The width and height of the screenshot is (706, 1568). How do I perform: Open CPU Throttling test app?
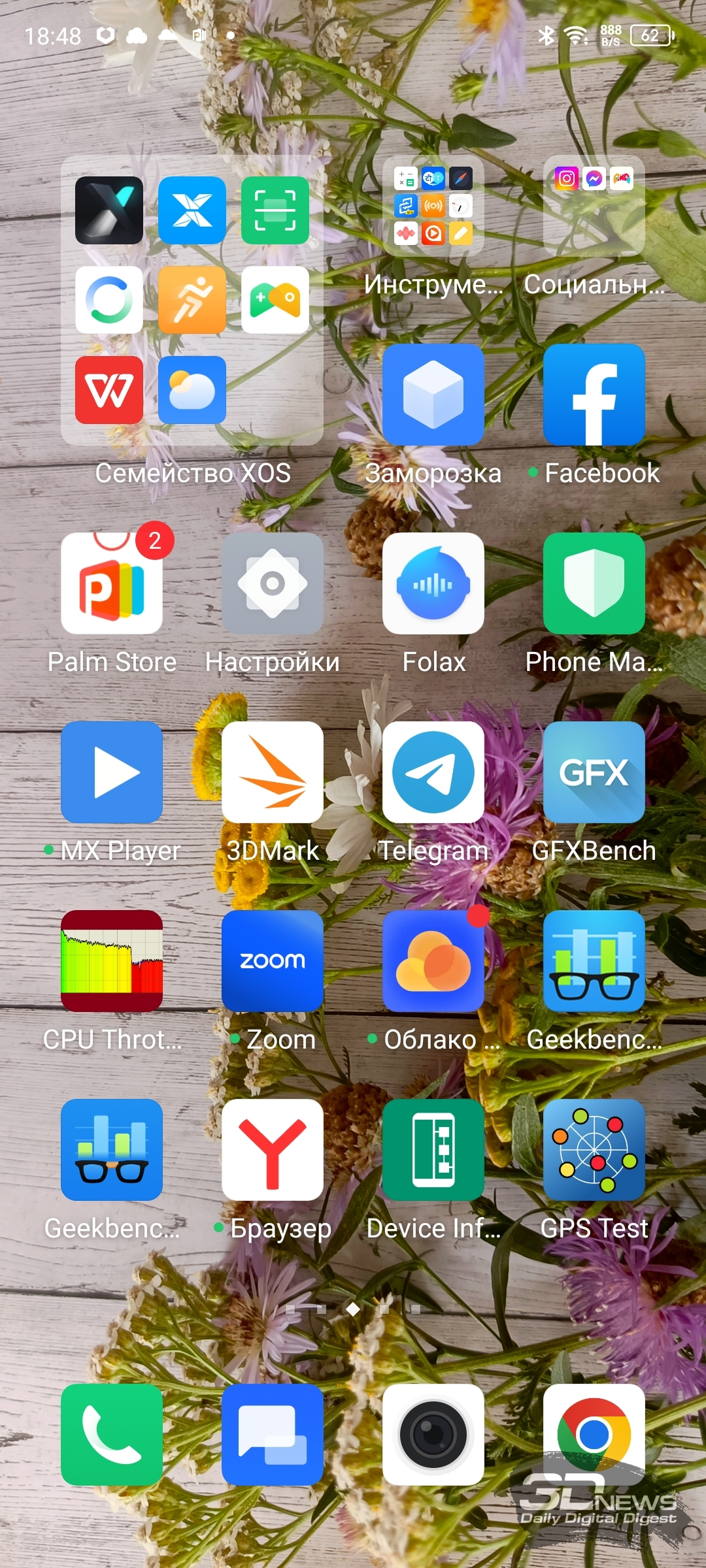pyautogui.click(x=112, y=961)
